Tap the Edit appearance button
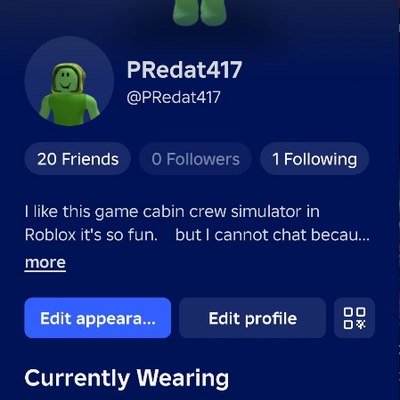Viewport: 400px width, 400px height. point(98,318)
